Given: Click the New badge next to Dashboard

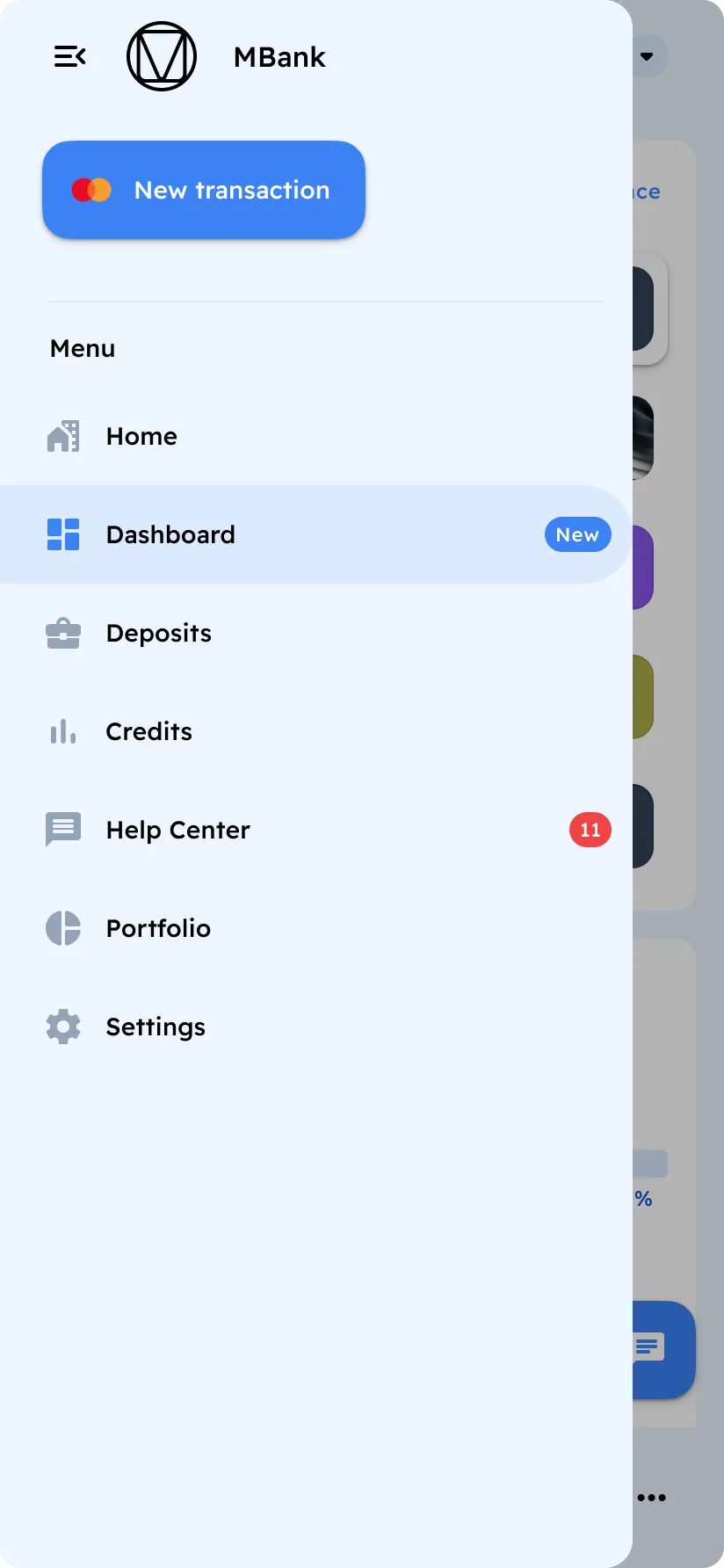Looking at the screenshot, I should [577, 534].
